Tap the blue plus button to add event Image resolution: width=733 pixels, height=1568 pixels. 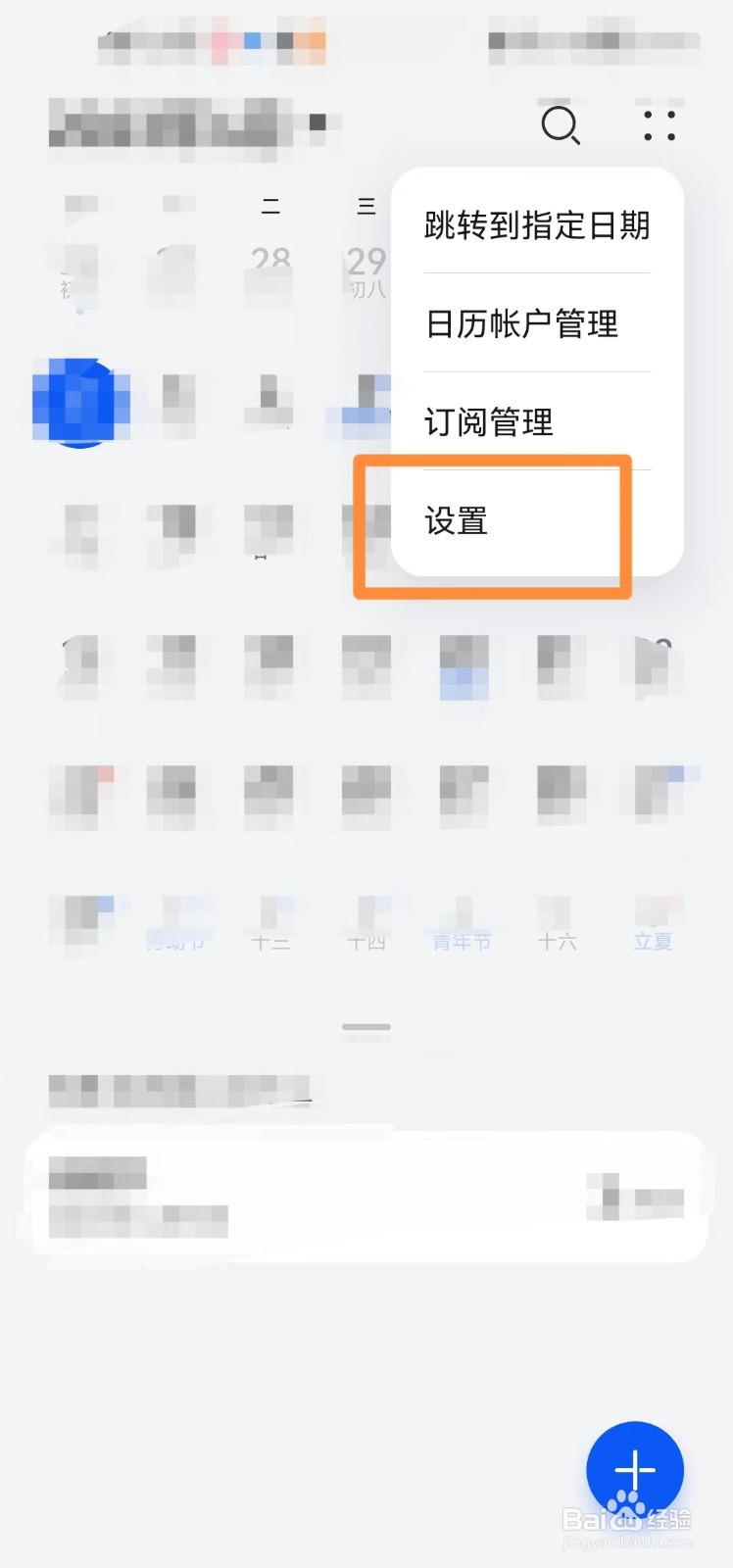[635, 1470]
